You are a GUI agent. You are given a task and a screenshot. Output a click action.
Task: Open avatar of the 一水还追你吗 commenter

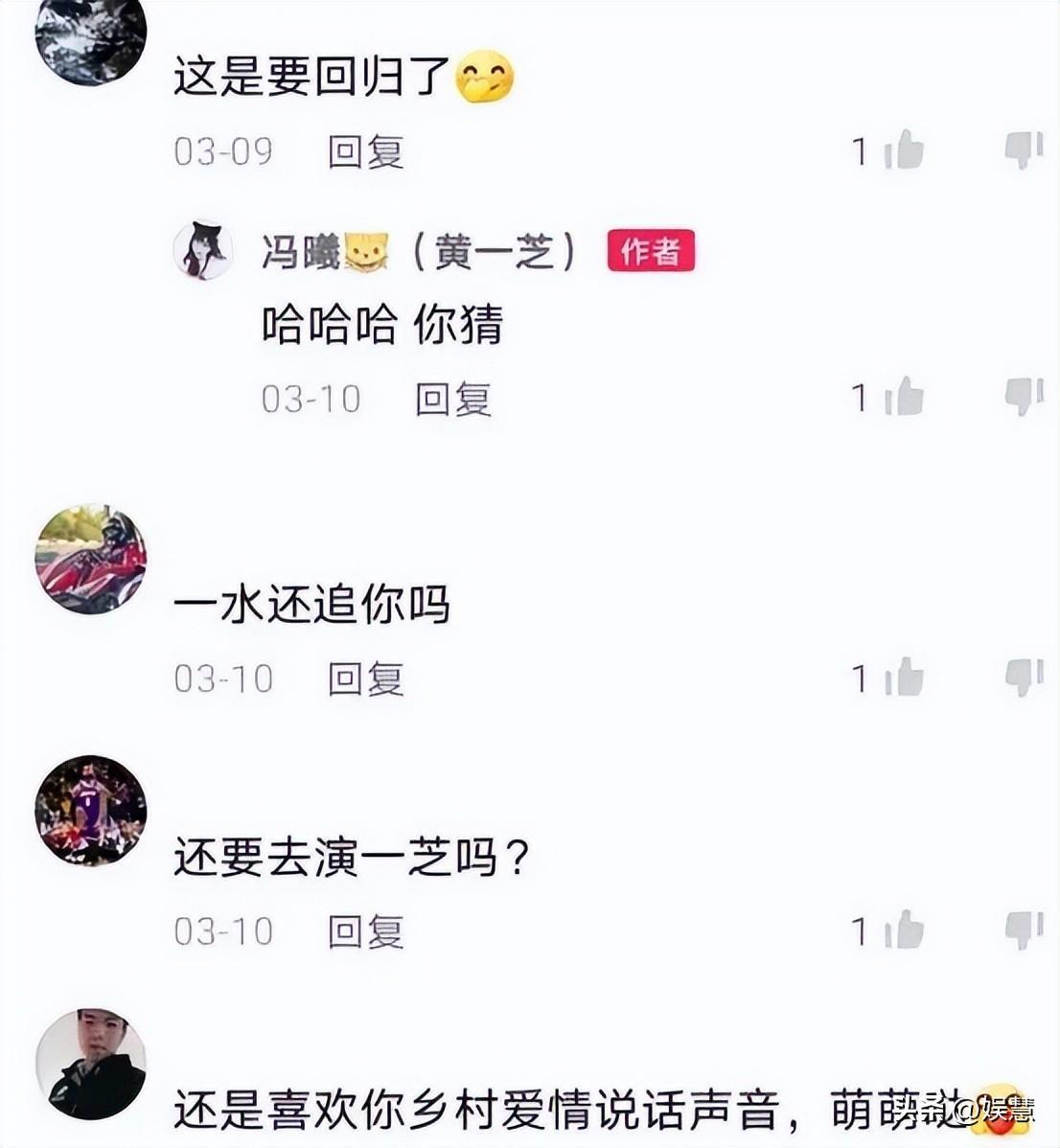(90, 560)
